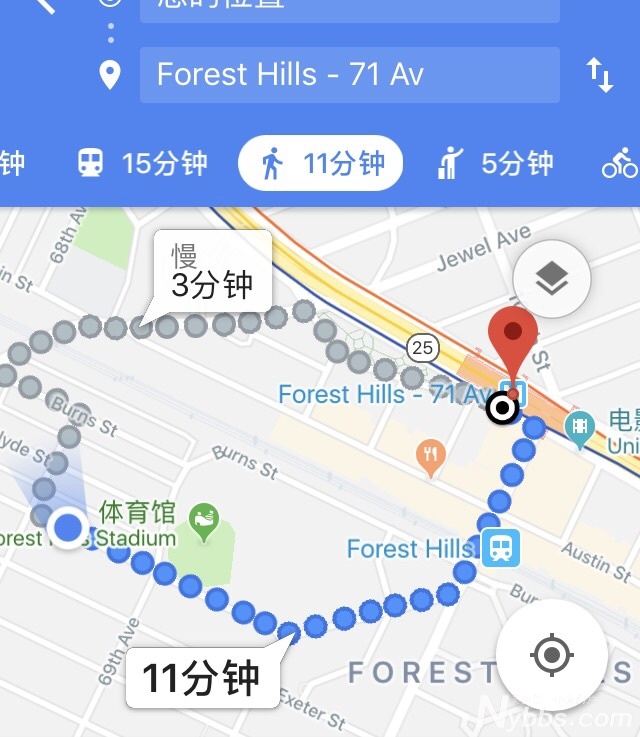This screenshot has width=640, height=737.
Task: Center map on my current location
Action: coord(552,656)
